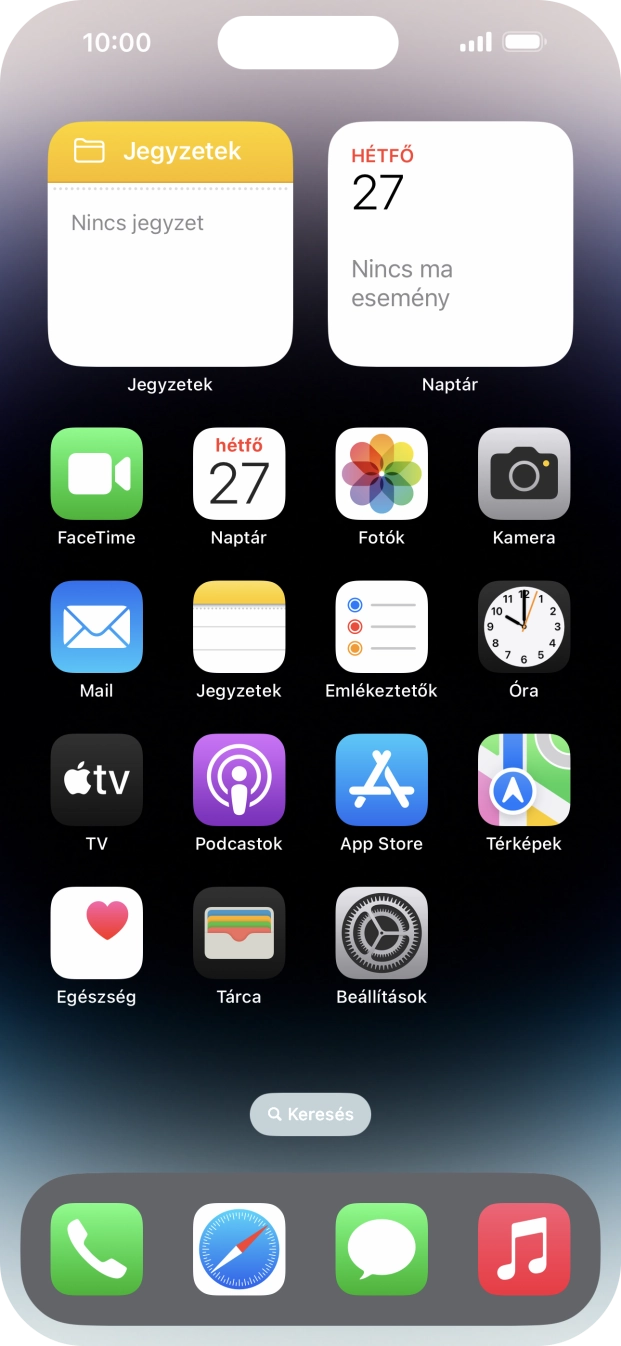Launch the FaceTime app
Screen dimensions: 621x1346
97,474
